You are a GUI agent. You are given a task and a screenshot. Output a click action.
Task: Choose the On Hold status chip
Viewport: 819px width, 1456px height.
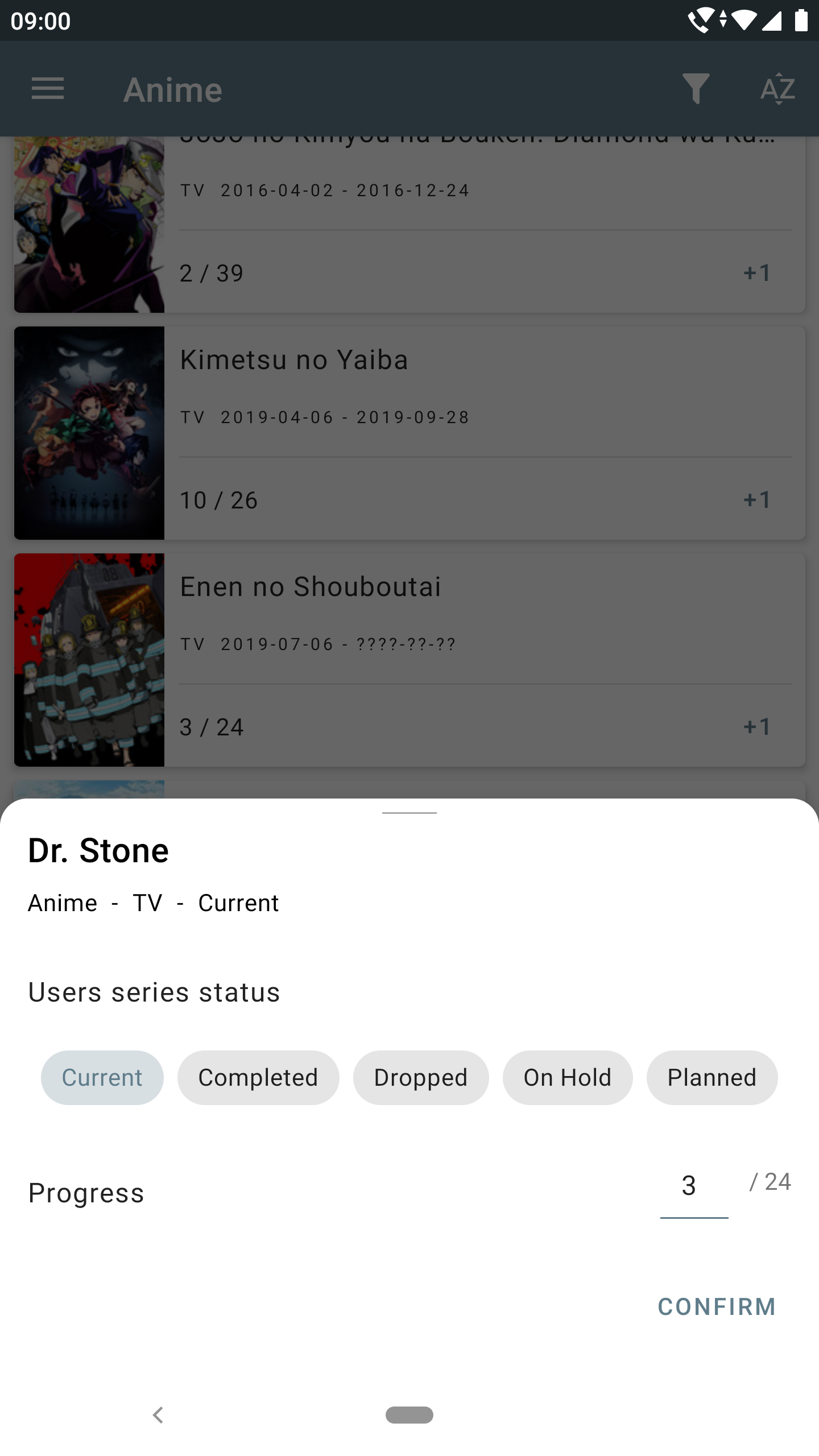click(568, 1078)
